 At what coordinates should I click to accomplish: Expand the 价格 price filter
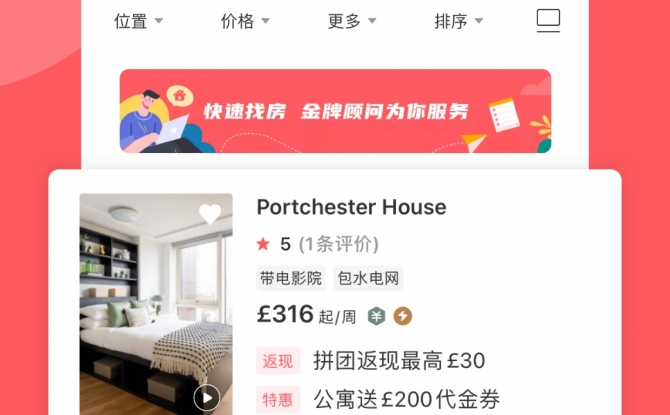point(245,21)
